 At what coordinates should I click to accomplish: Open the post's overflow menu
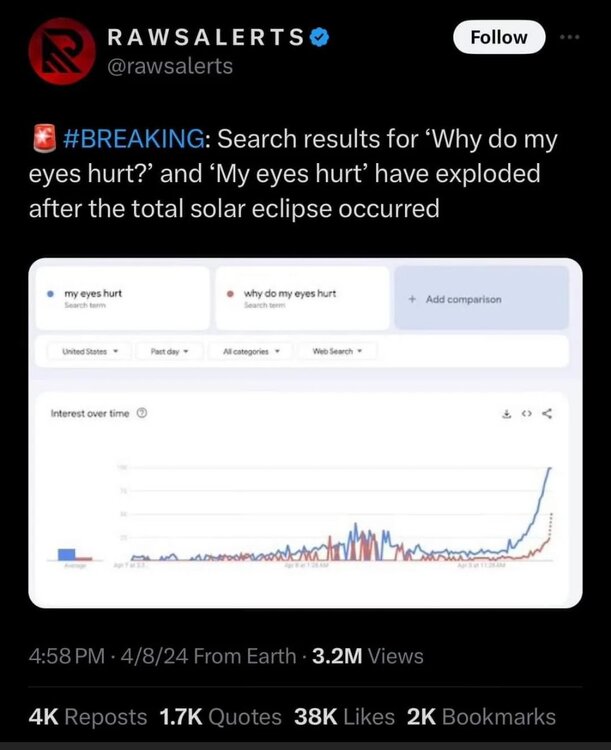click(x=570, y=37)
